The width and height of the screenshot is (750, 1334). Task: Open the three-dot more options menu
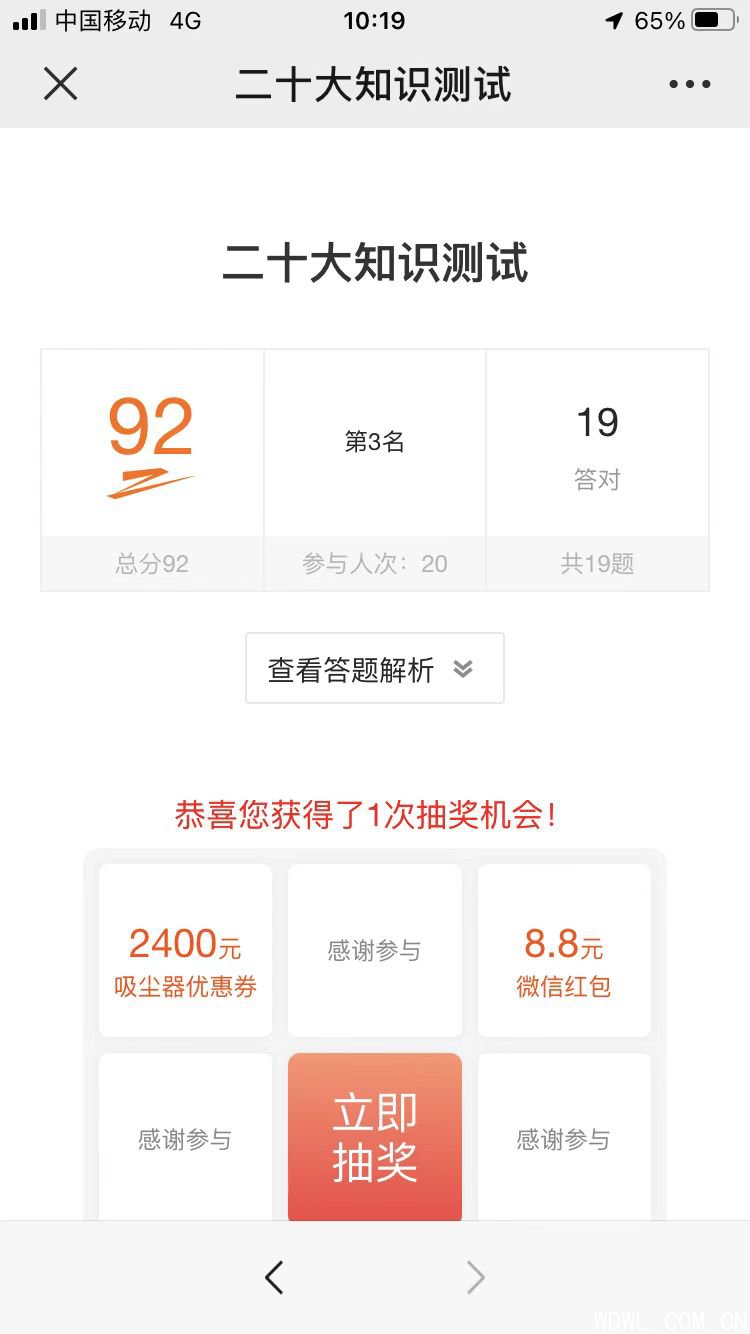pyautogui.click(x=690, y=85)
